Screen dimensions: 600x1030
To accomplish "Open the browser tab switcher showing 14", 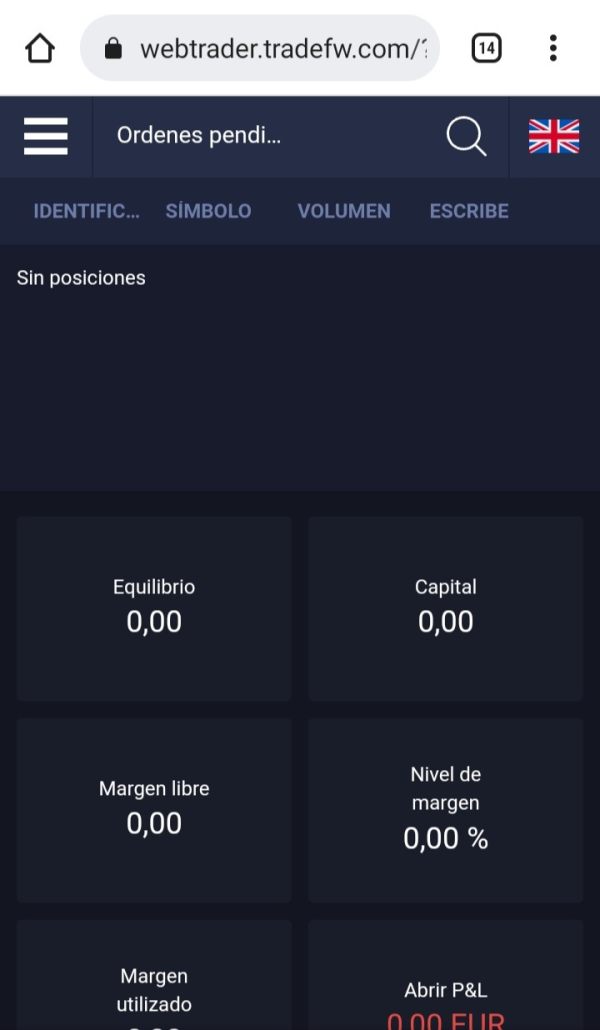I will tap(486, 48).
